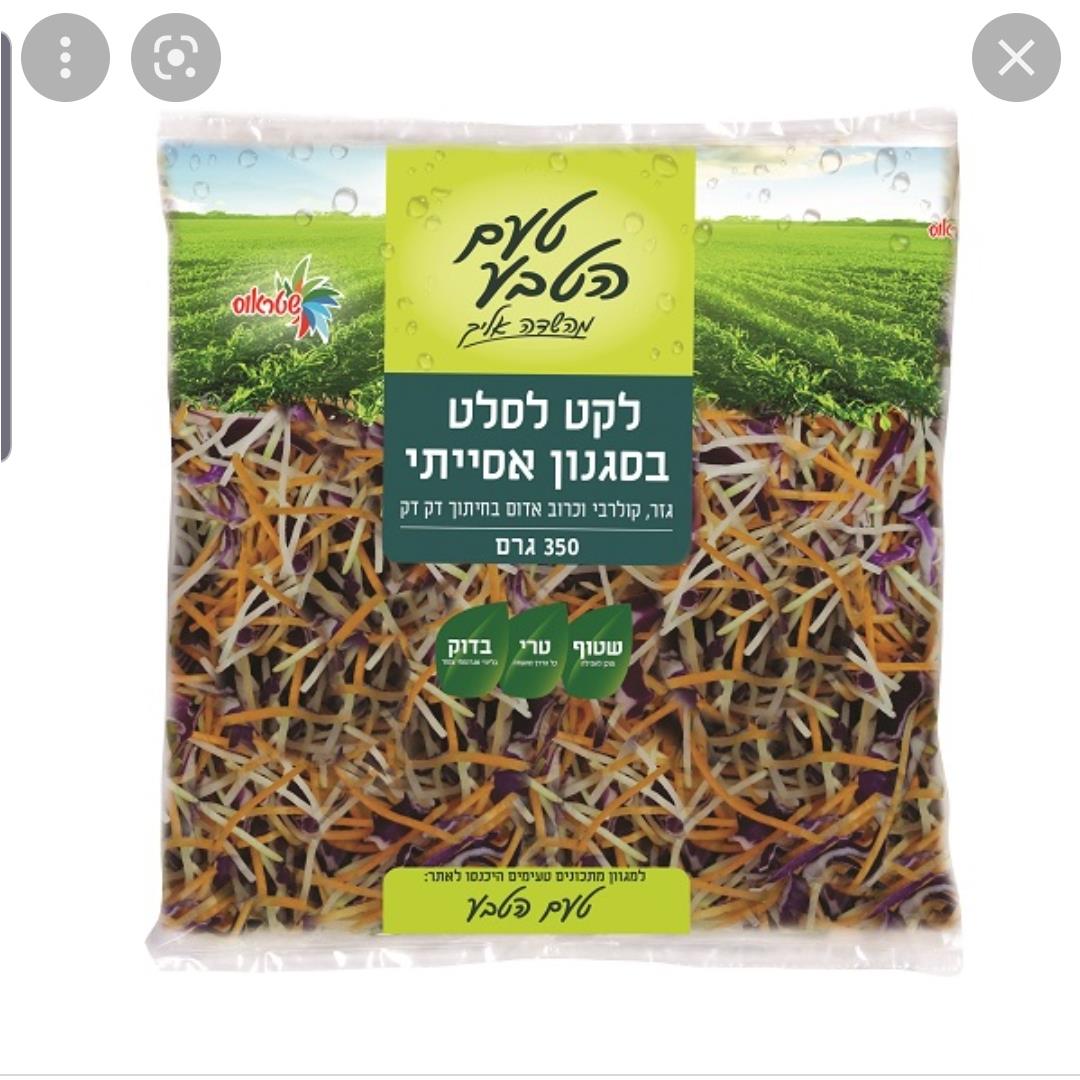Open the three-dot overflow menu
Image resolution: width=1080 pixels, height=1080 pixels.
click(65, 58)
